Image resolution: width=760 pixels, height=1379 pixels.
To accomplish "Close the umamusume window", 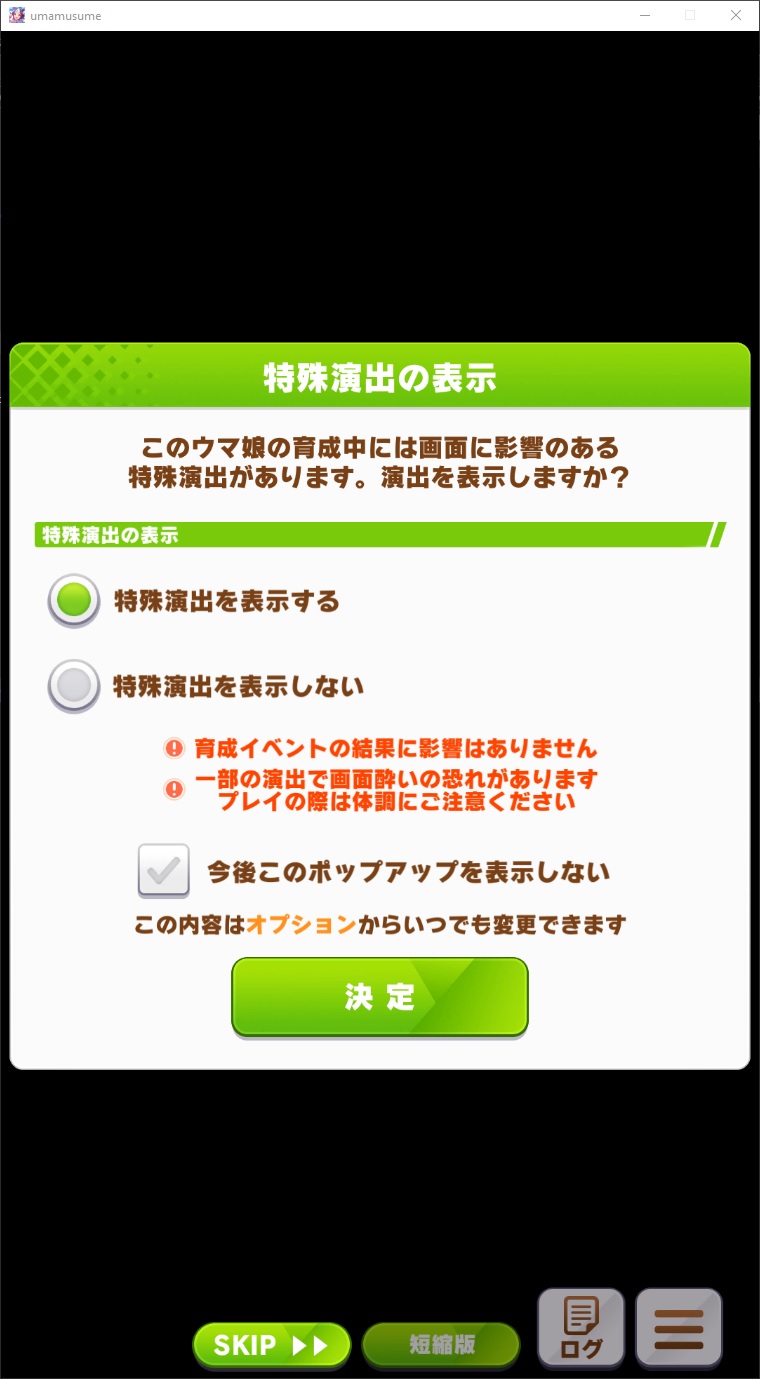I will pyautogui.click(x=736, y=15).
